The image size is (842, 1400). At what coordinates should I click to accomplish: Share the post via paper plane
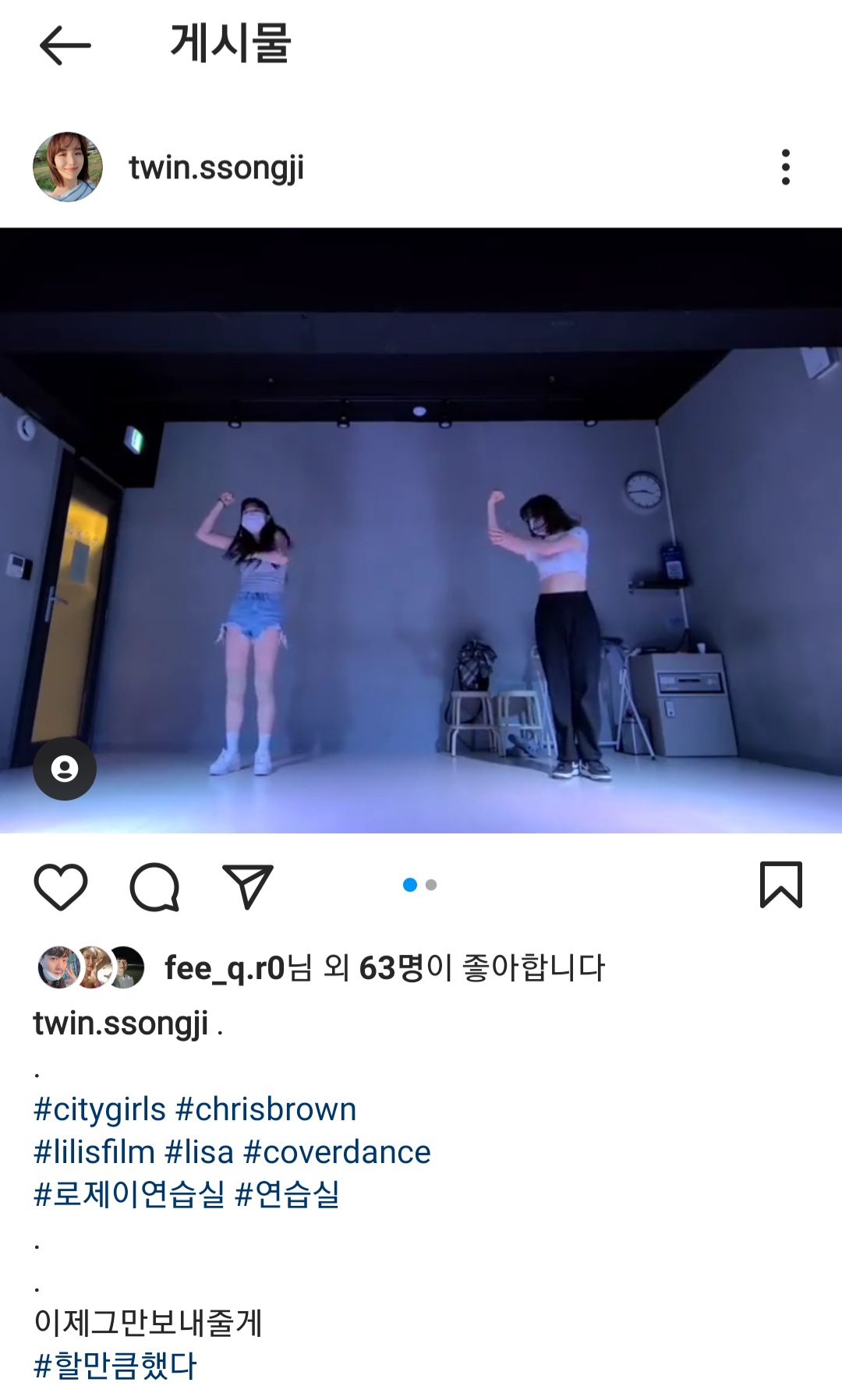click(247, 886)
